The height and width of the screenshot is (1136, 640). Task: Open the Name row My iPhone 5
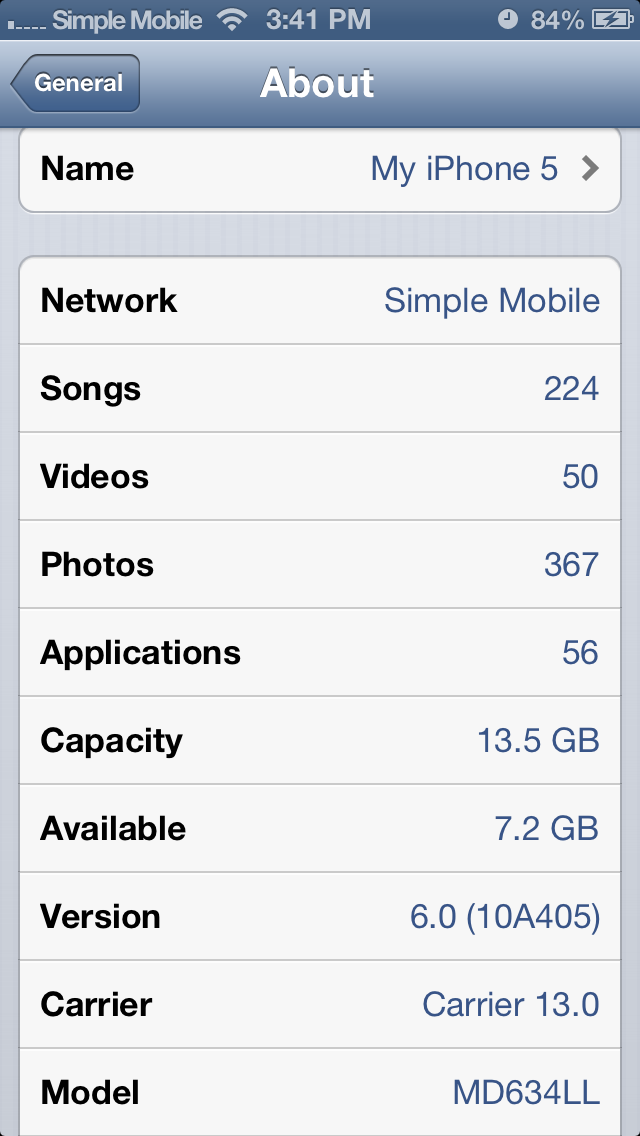[320, 170]
